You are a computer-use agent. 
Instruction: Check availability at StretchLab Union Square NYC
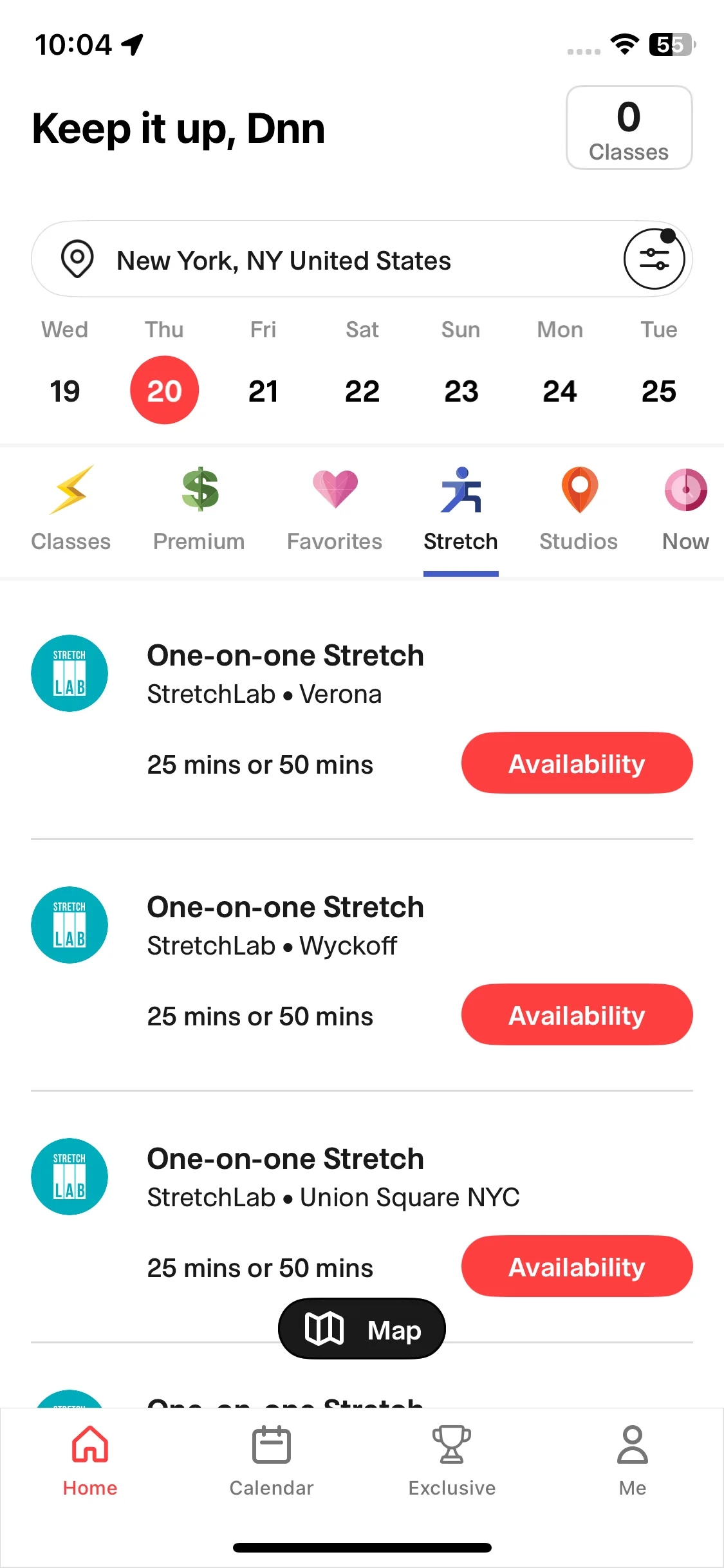(x=577, y=1267)
